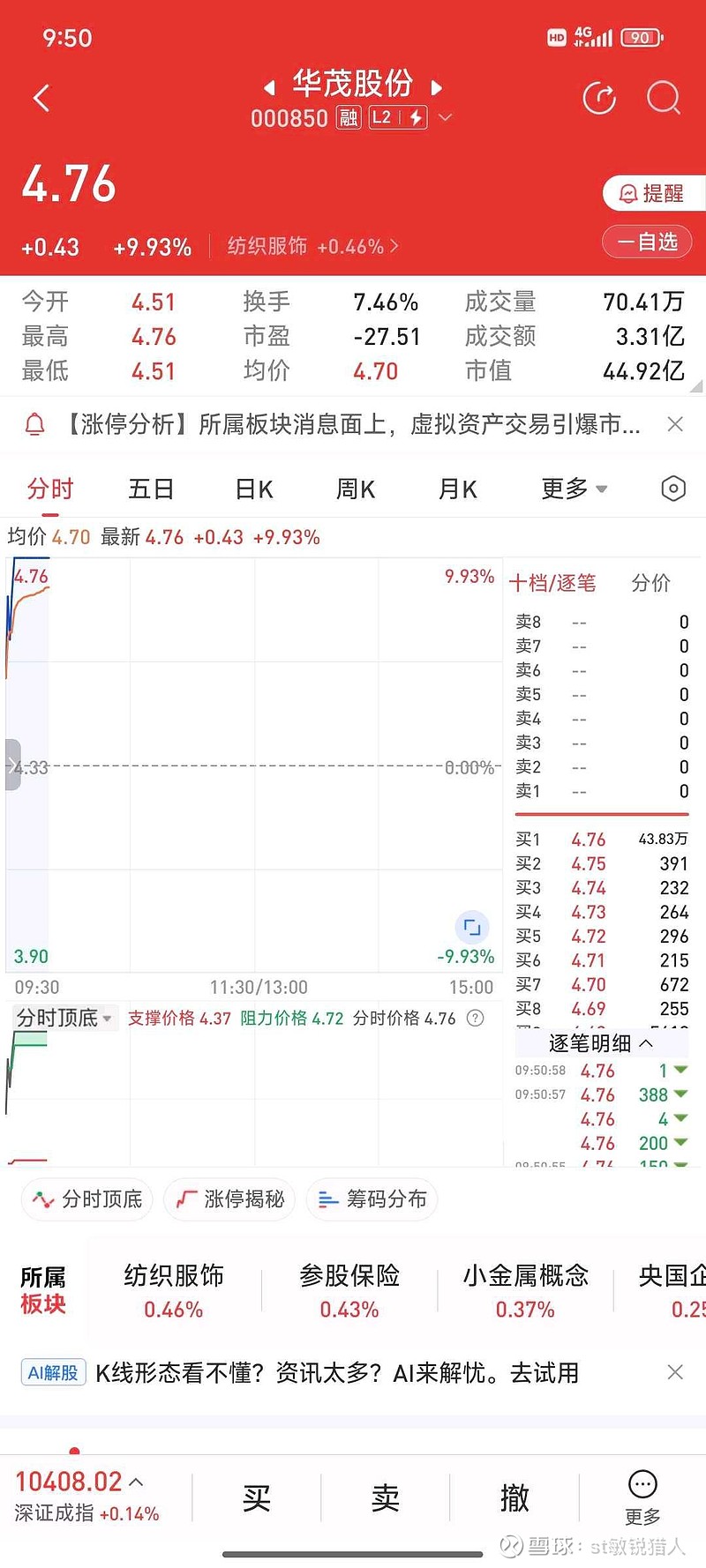
Task: Remove stock from 自选 watchlist
Action: 647,242
